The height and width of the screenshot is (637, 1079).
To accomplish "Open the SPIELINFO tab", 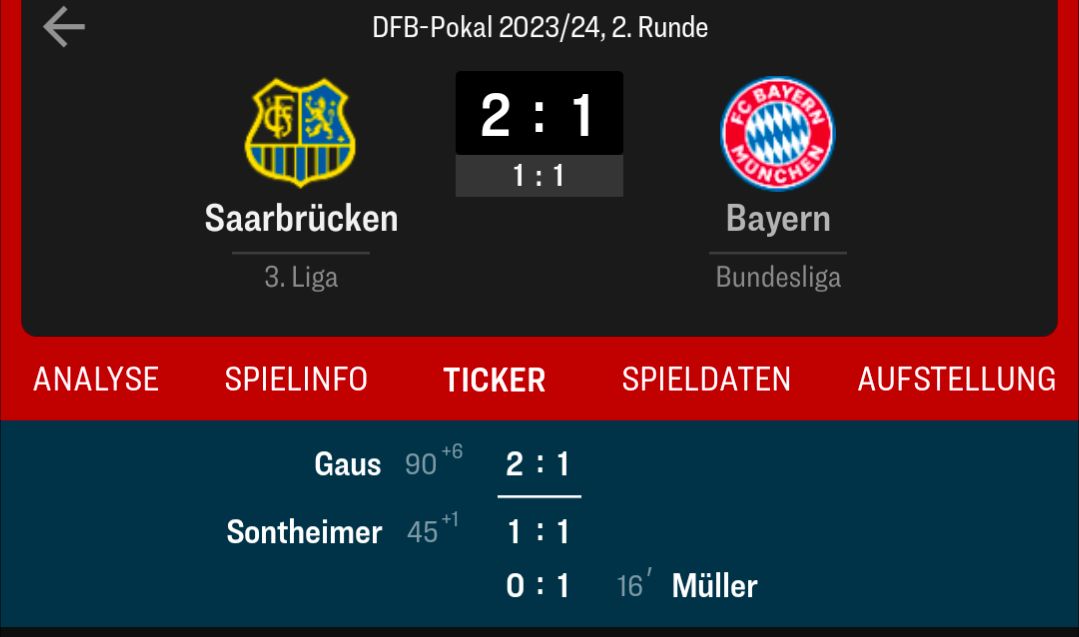I will coord(296,379).
